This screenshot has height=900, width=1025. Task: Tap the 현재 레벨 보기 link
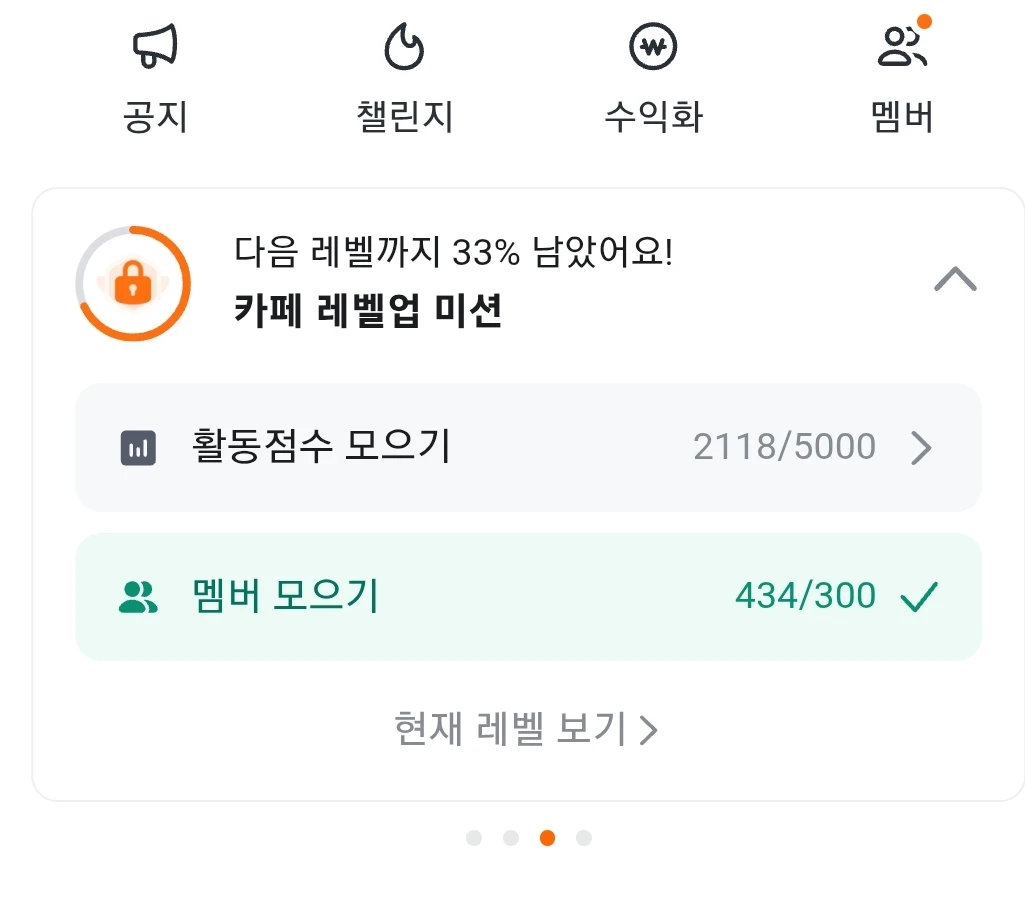coord(526,729)
